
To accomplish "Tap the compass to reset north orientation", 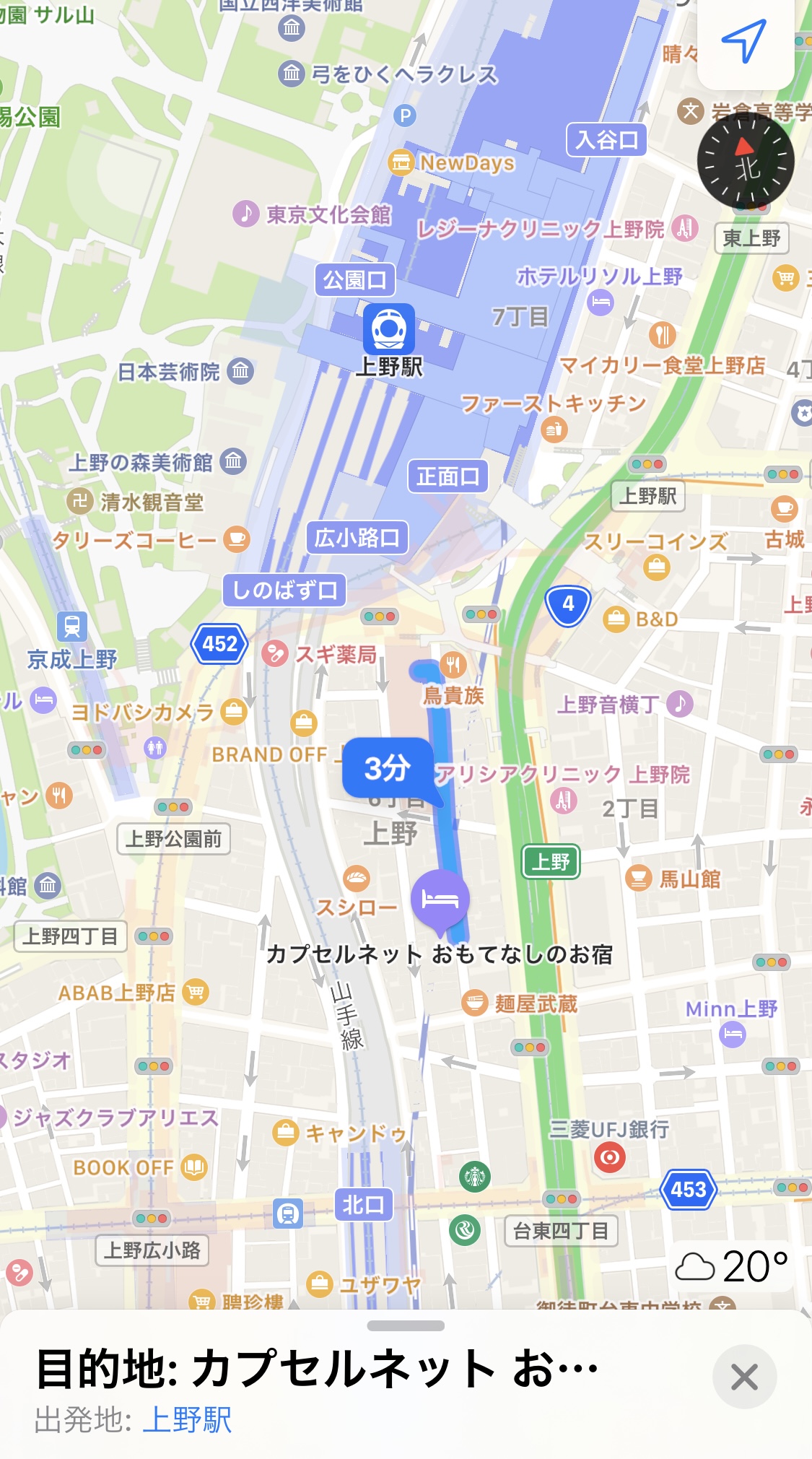I will 746,161.
